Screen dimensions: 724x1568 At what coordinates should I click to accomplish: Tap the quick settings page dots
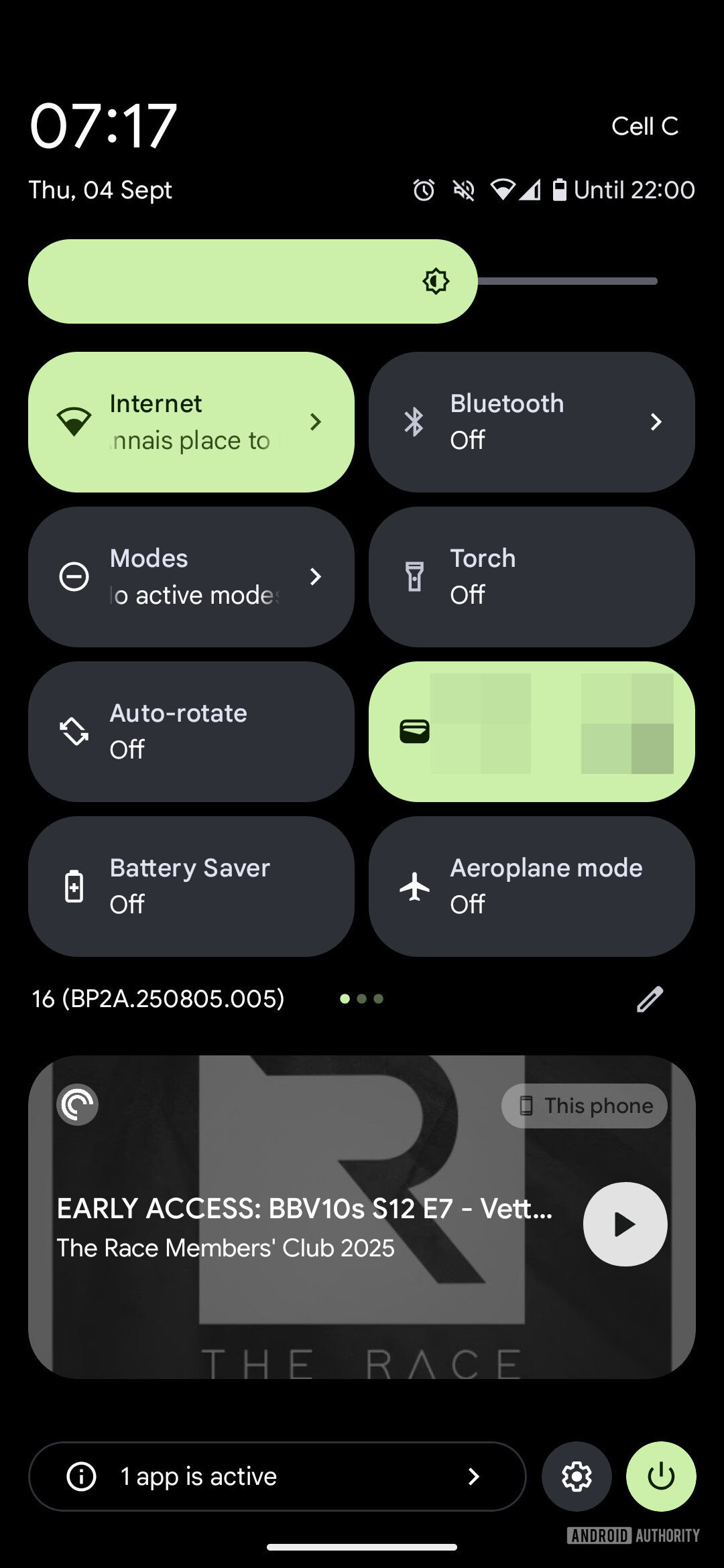coord(361,998)
